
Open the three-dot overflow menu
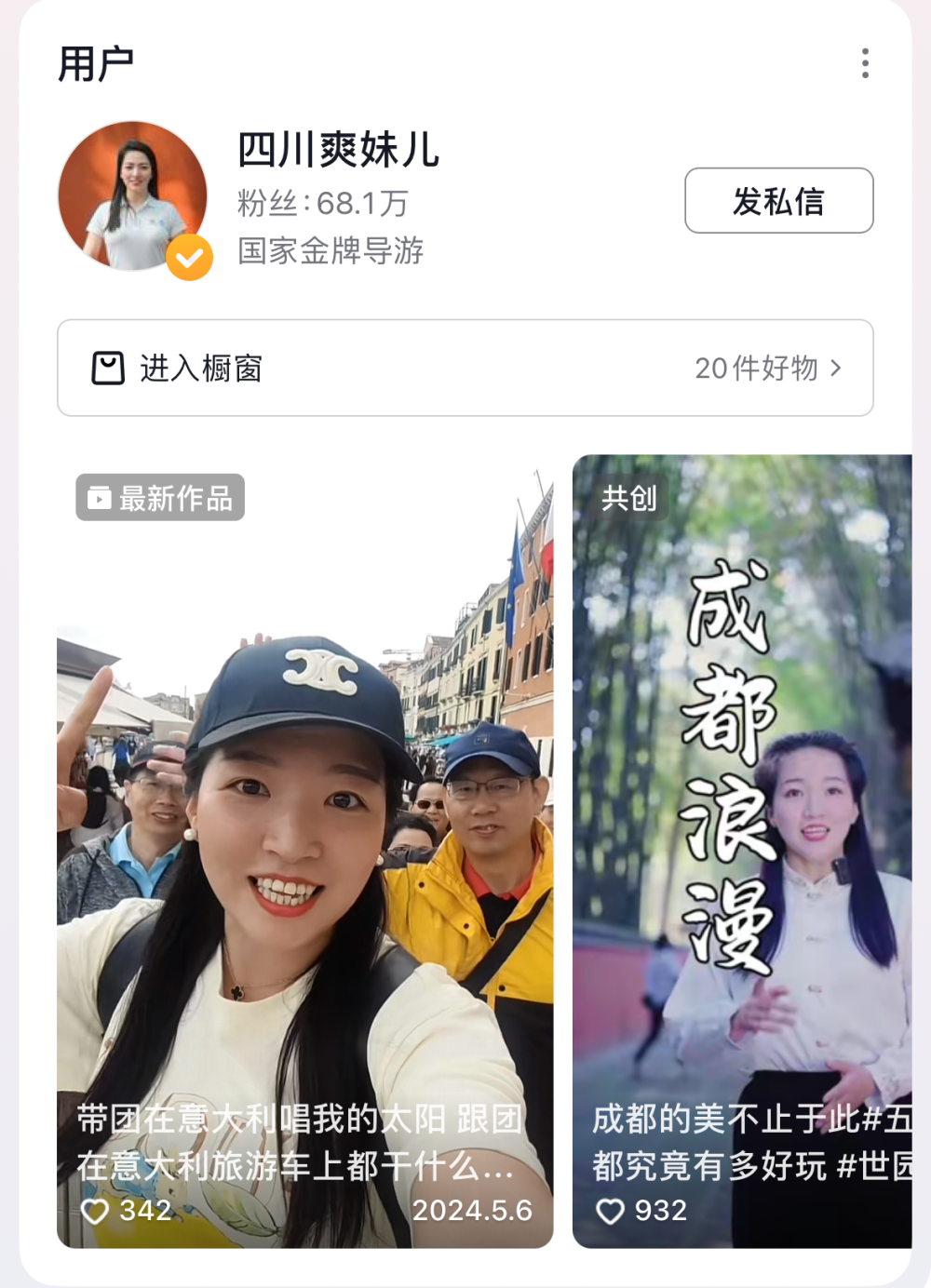[865, 63]
